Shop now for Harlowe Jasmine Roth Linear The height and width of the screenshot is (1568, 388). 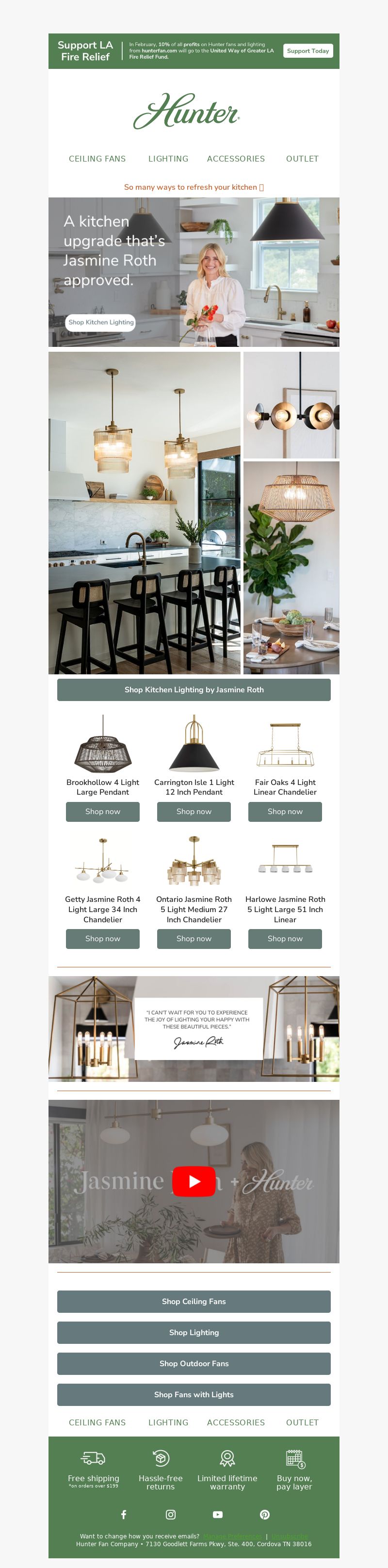[x=285, y=939]
